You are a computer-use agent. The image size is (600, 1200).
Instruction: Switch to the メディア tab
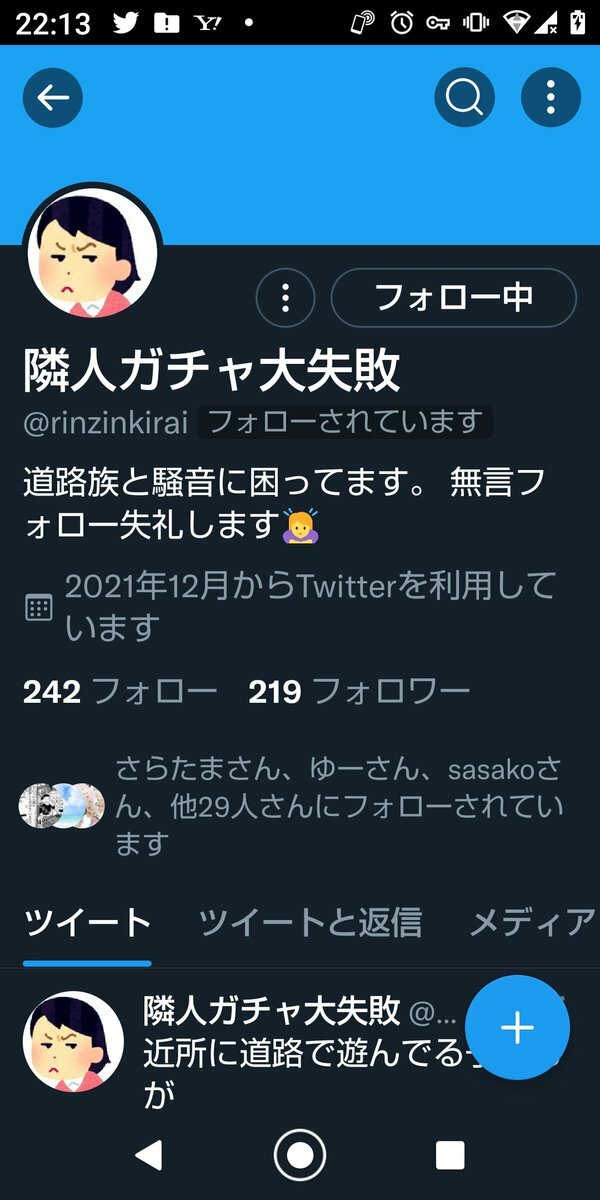(531, 922)
